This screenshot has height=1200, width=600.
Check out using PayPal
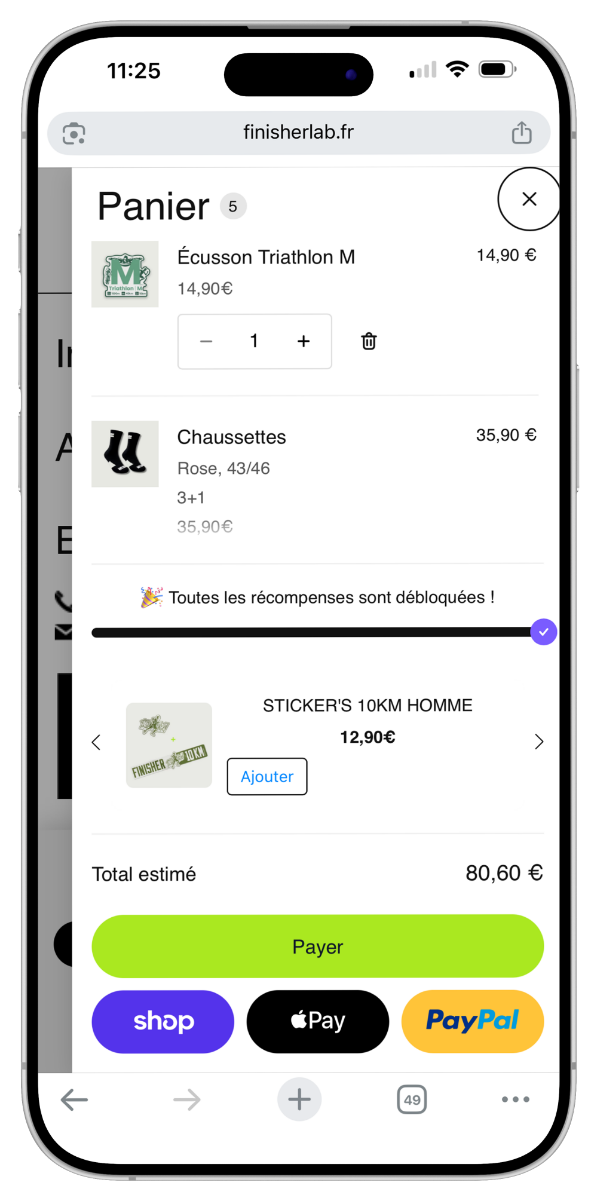point(472,1021)
